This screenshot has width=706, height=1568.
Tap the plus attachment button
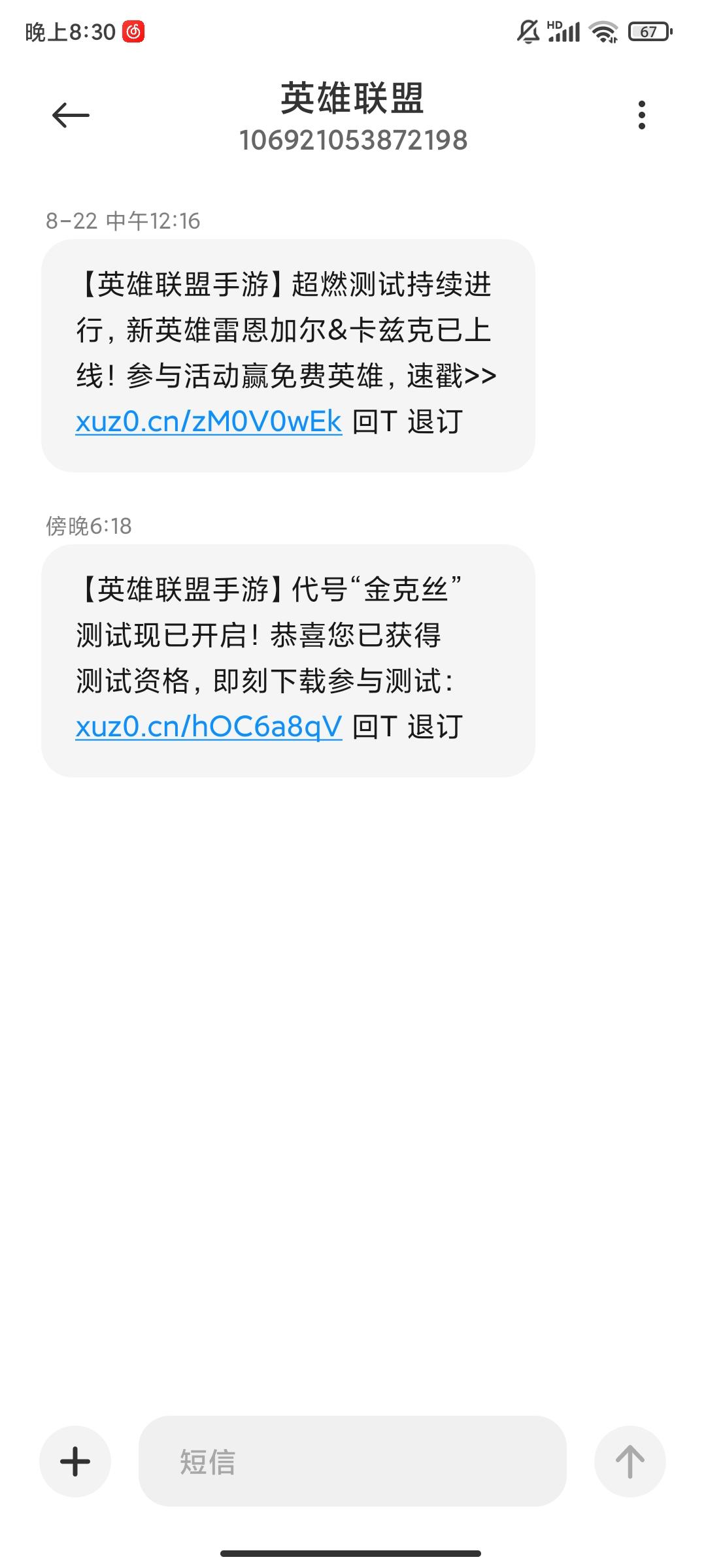(x=75, y=1462)
